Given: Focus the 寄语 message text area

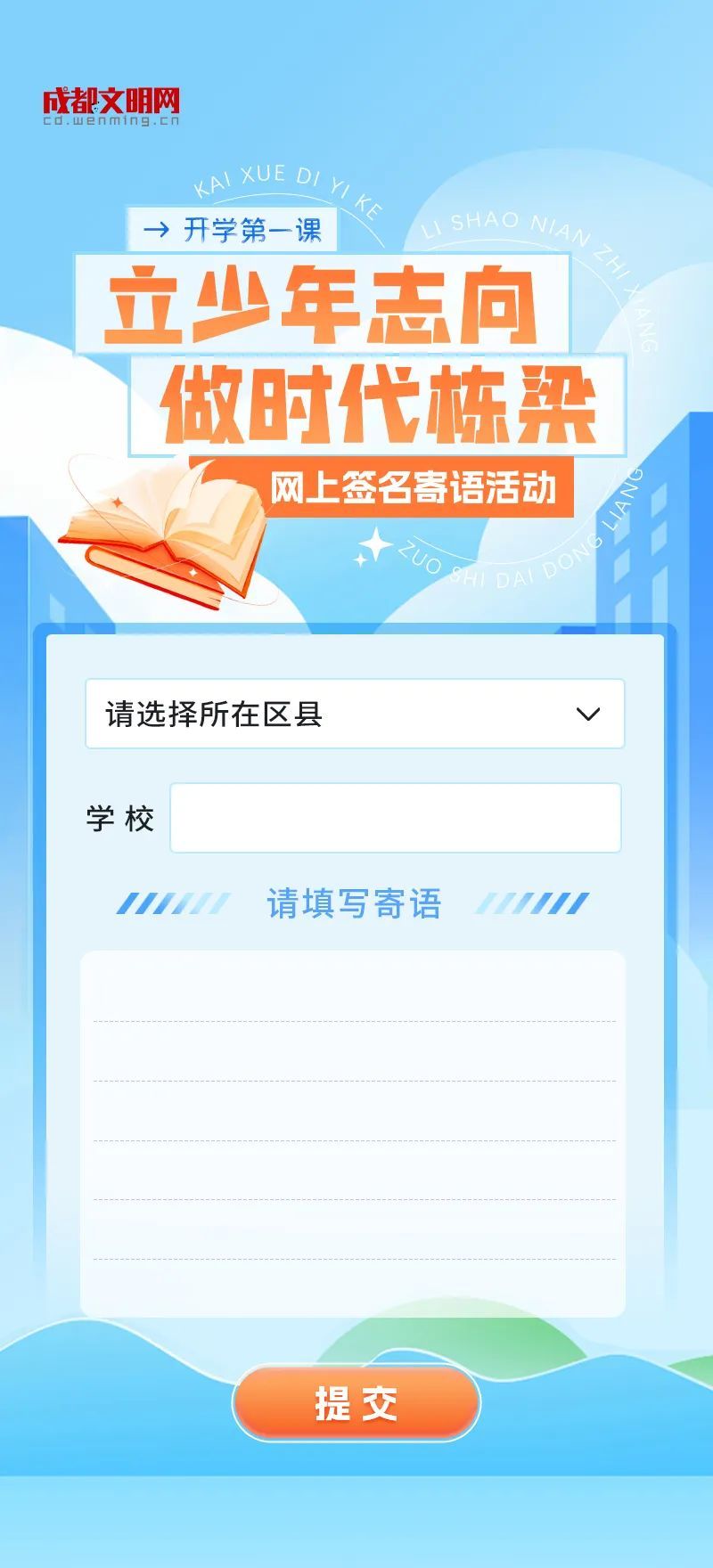Looking at the screenshot, I should [x=353, y=1131].
